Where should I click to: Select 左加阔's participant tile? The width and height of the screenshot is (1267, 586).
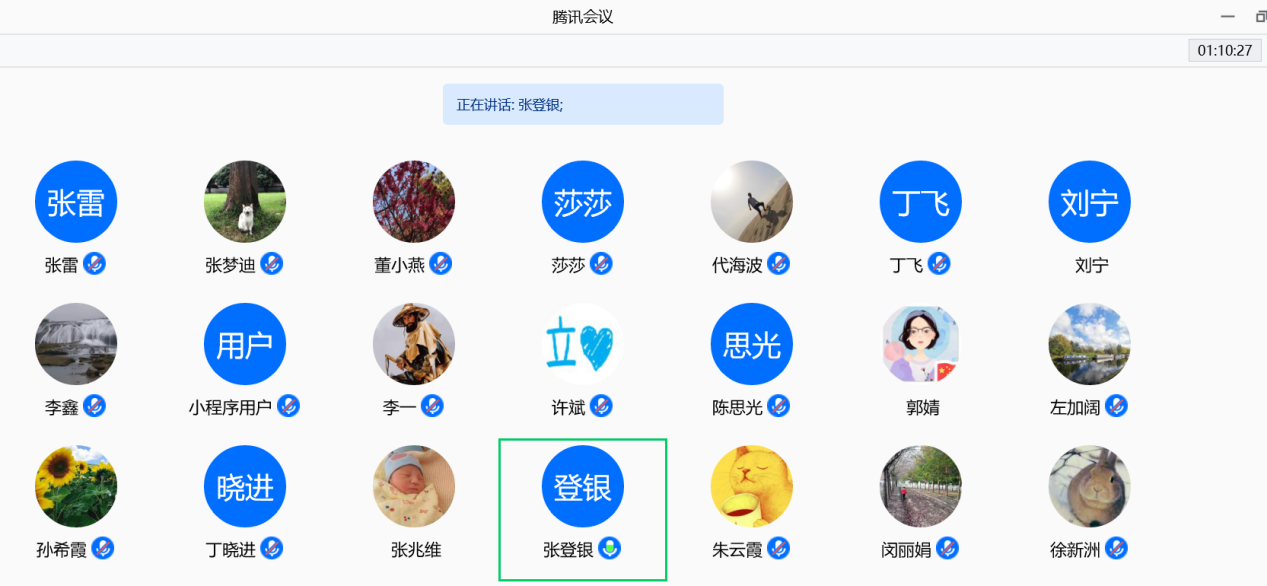coord(1090,344)
